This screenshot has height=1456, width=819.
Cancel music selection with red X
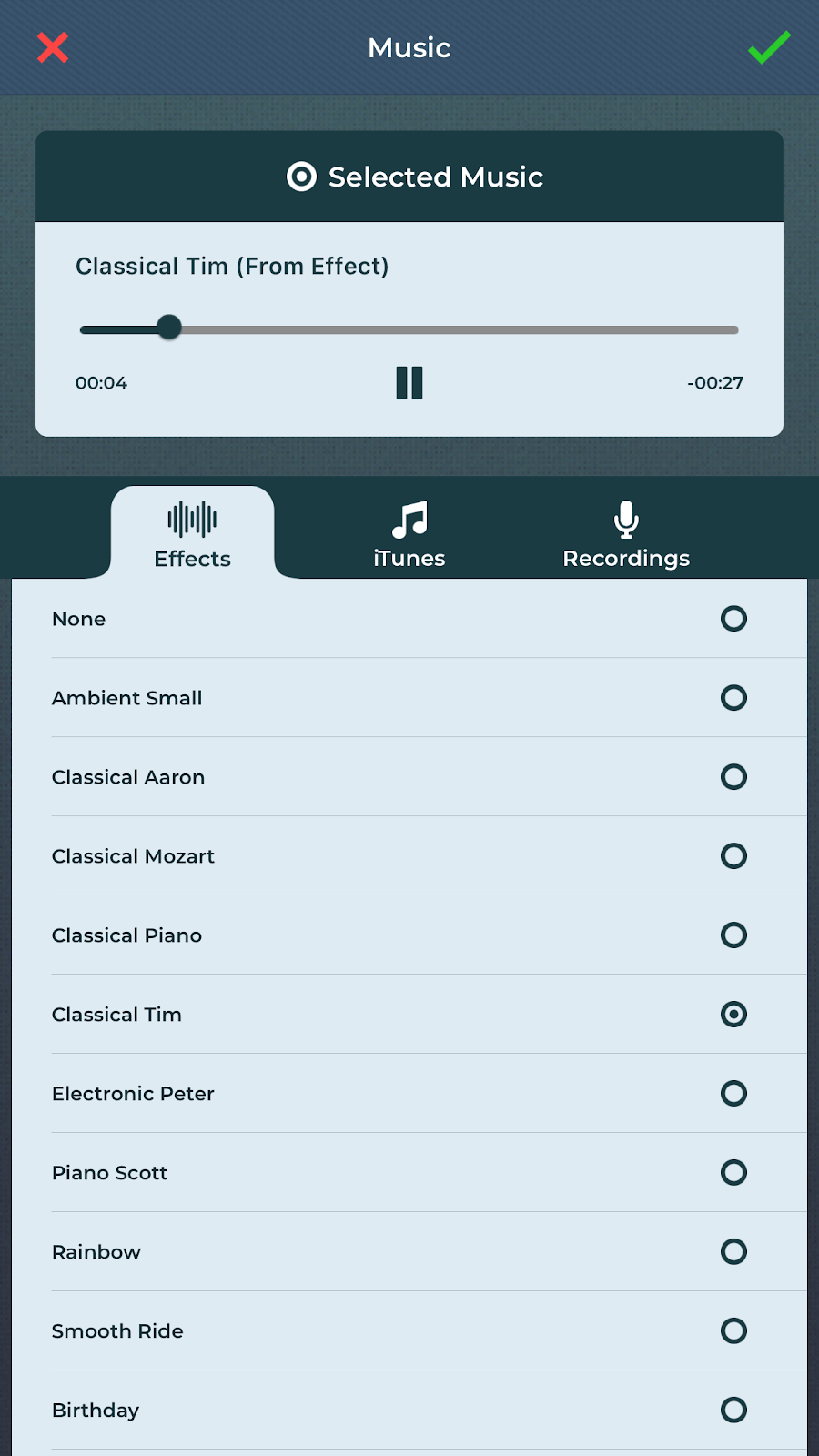point(53,47)
